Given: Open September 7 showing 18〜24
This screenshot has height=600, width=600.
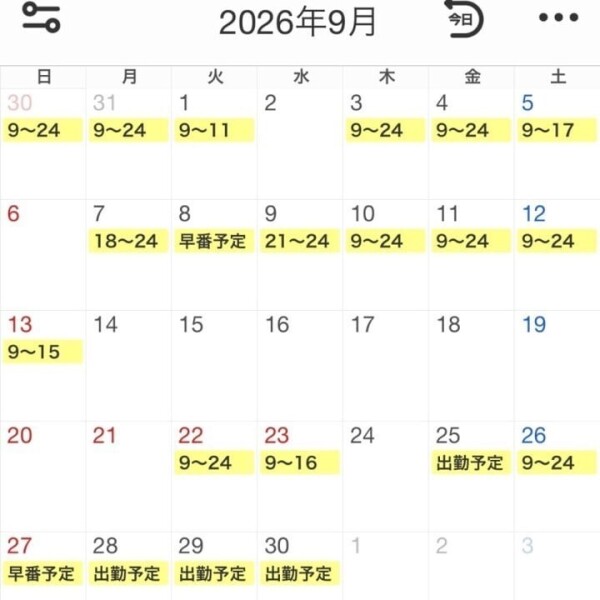Looking at the screenshot, I should pos(129,255).
